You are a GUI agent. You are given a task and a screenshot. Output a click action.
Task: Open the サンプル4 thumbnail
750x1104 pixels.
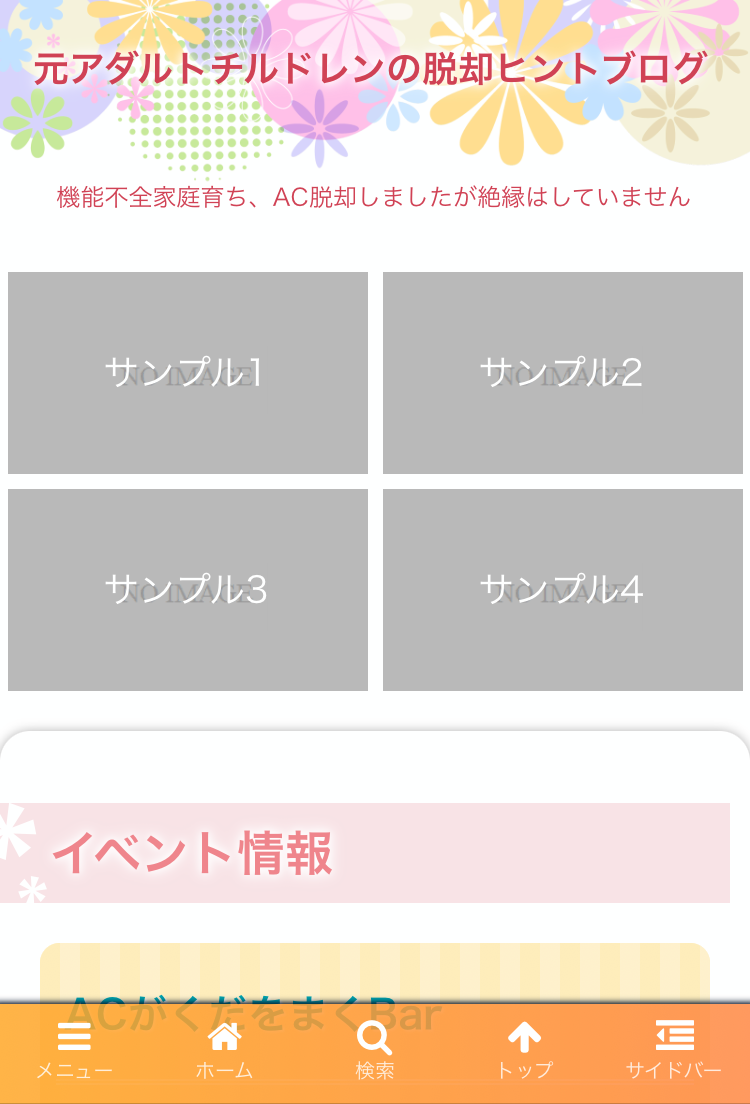(563, 588)
